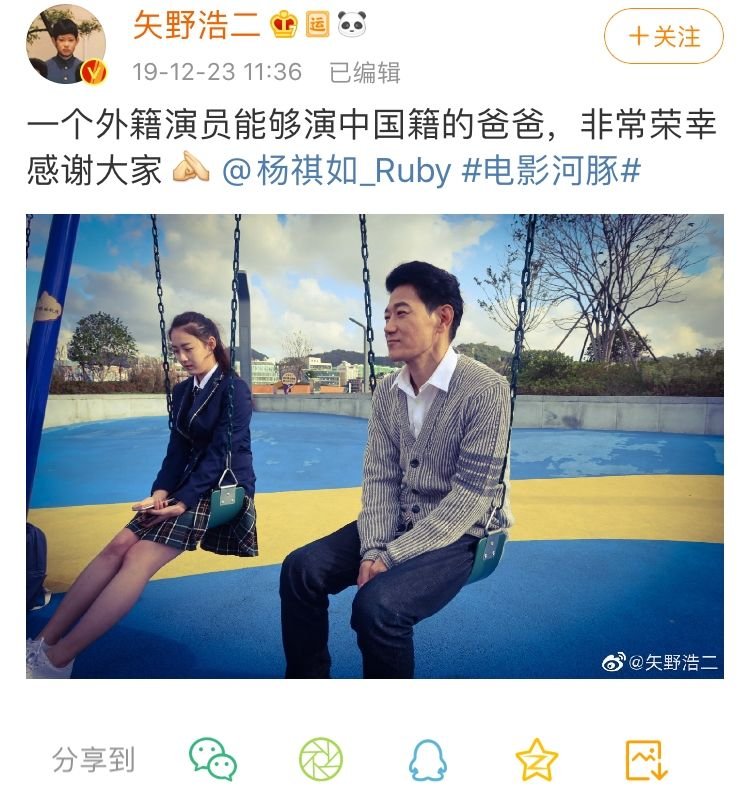The width and height of the screenshot is (750, 789).
Task: Save the post image with download icon
Action: tap(645, 759)
